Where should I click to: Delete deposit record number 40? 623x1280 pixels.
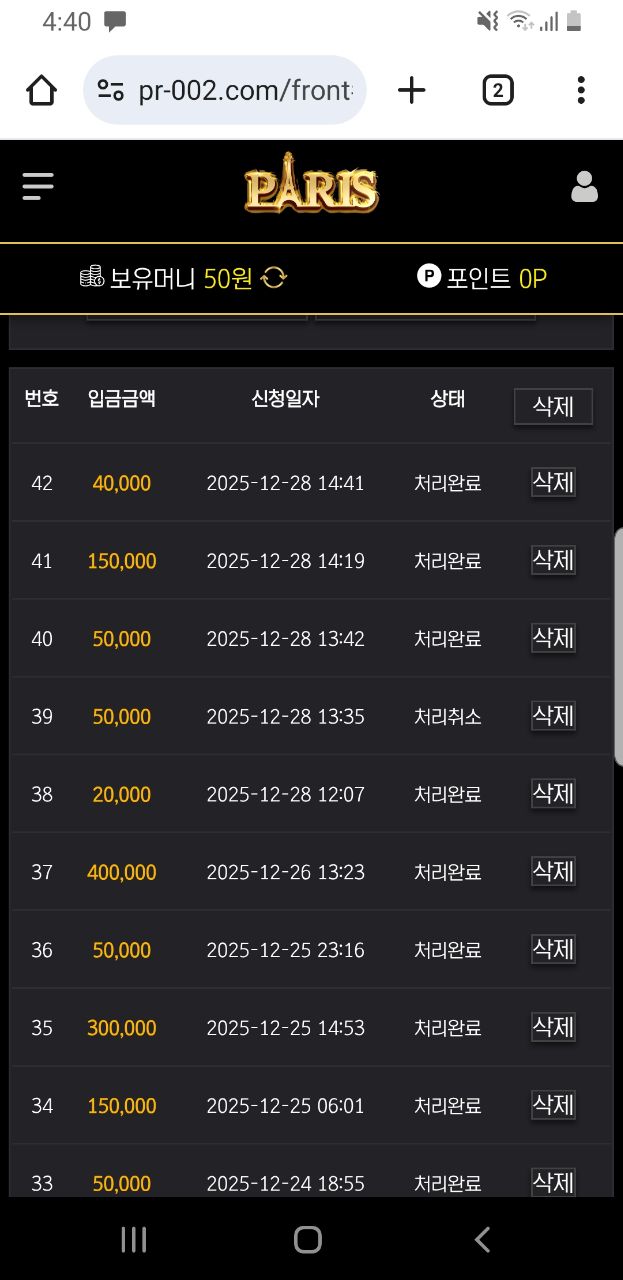553,638
